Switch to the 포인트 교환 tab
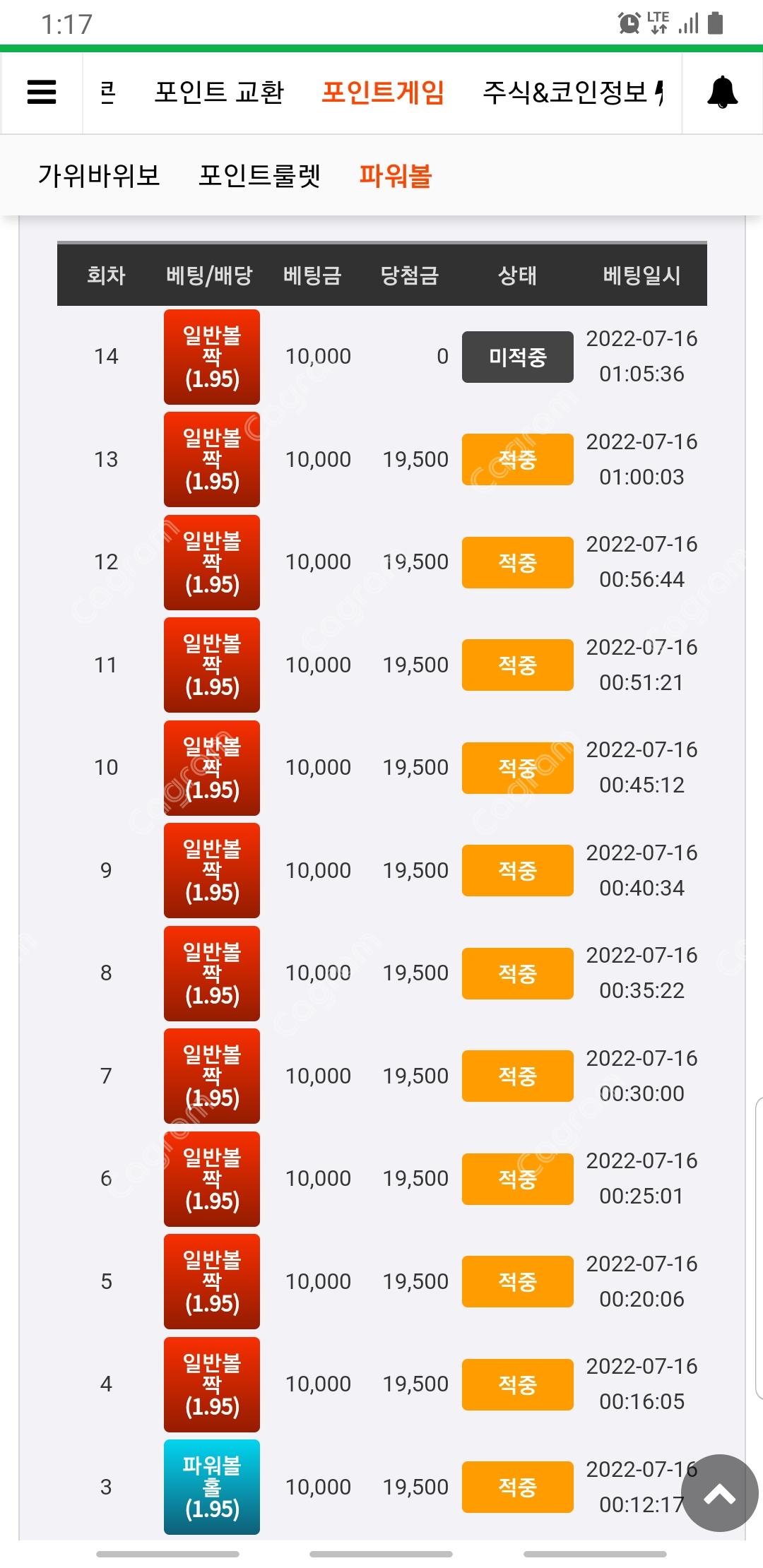The image size is (763, 1568). (x=219, y=92)
